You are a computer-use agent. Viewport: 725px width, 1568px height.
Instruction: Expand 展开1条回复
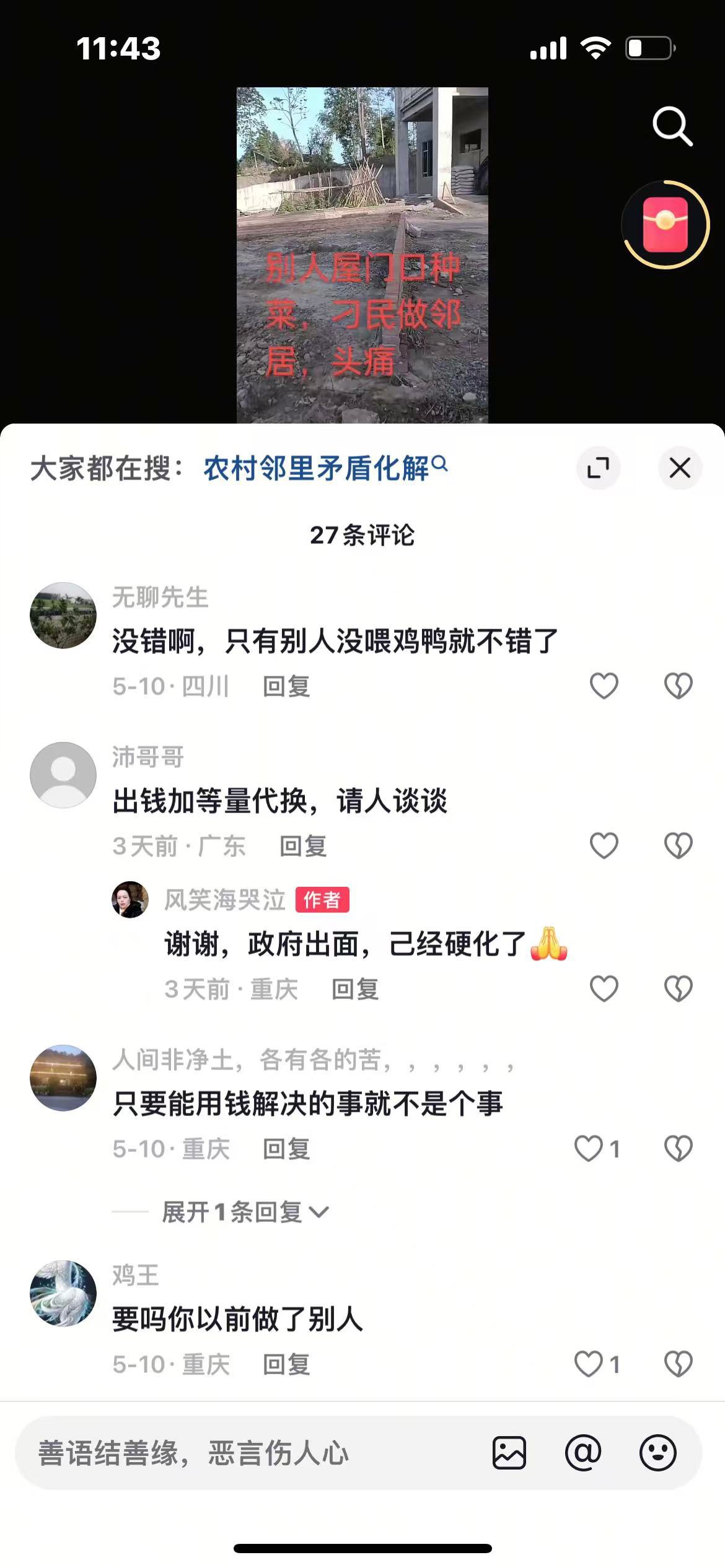coord(245,1212)
